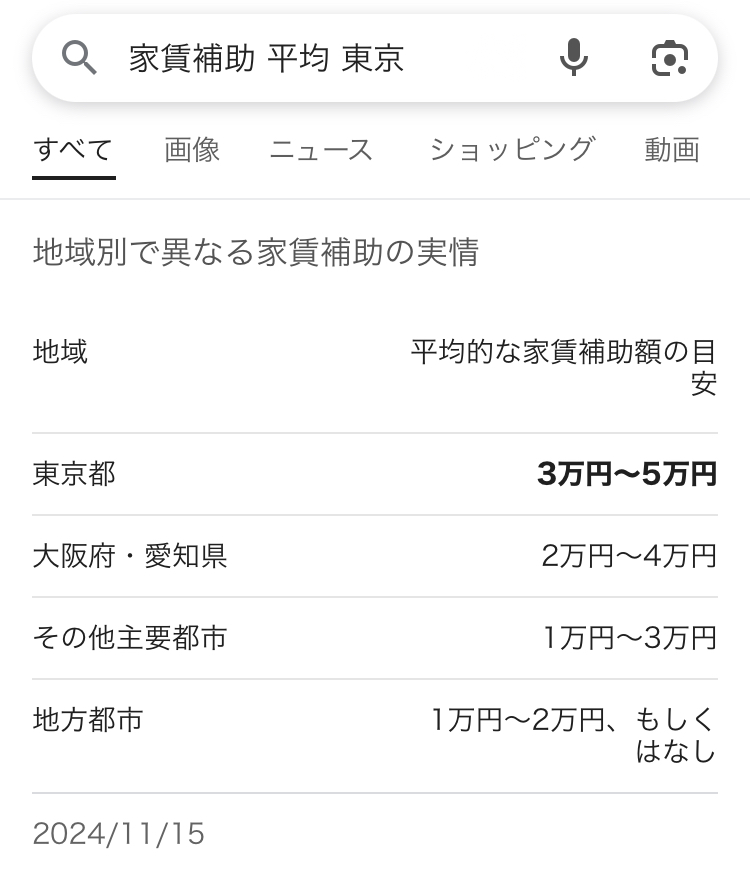Start voice search with the microphone
This screenshot has height=876, width=750.
(x=573, y=59)
